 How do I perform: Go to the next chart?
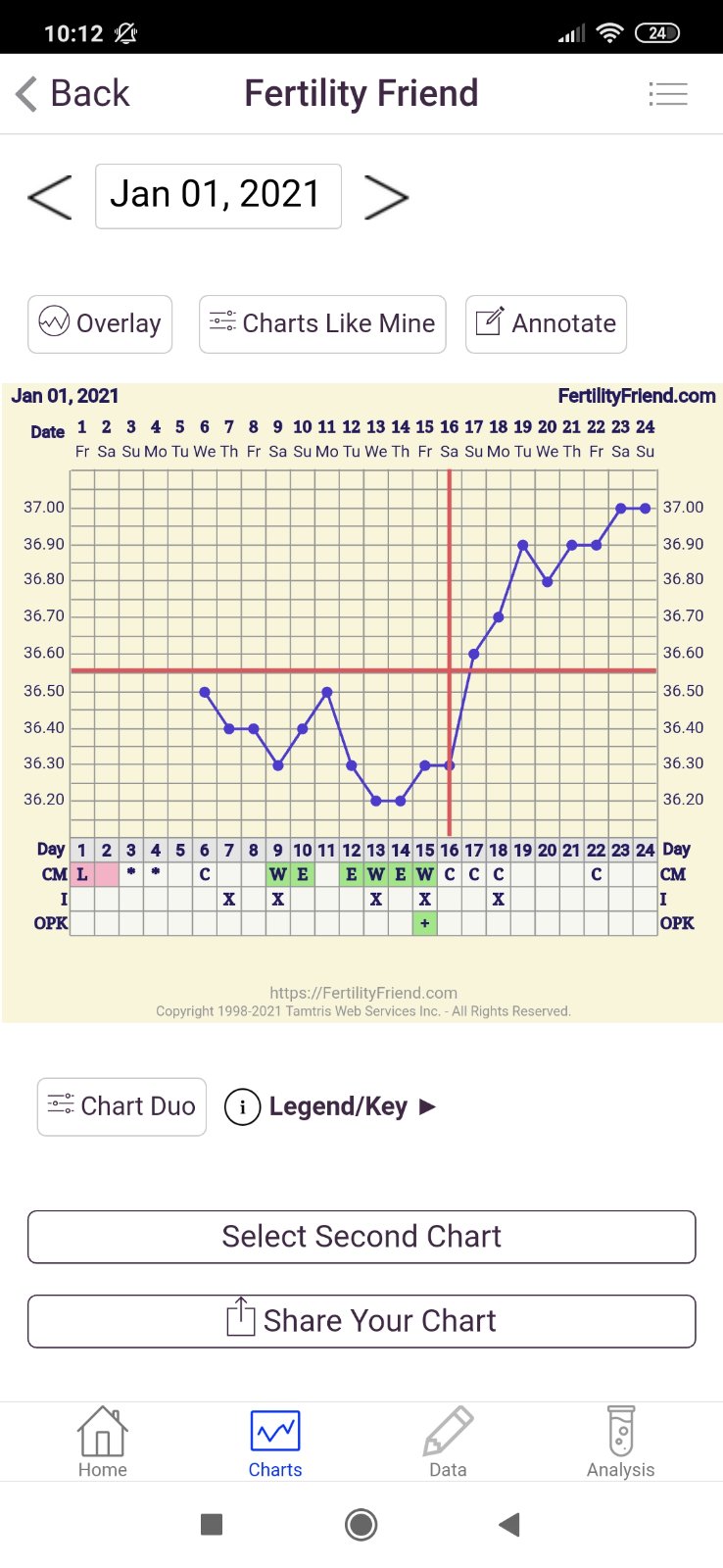[386, 197]
